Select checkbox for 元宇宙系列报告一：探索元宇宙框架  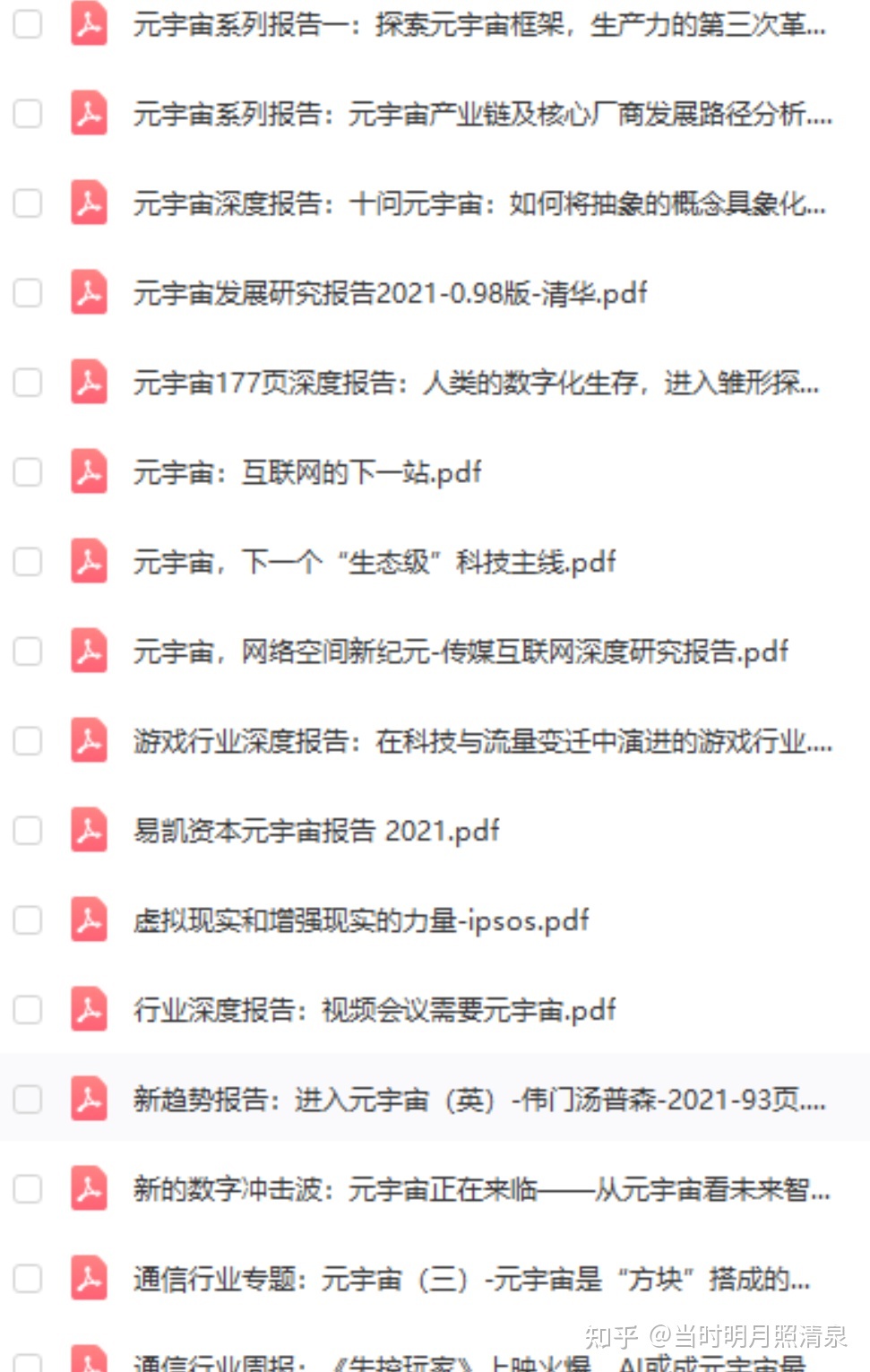[x=28, y=24]
